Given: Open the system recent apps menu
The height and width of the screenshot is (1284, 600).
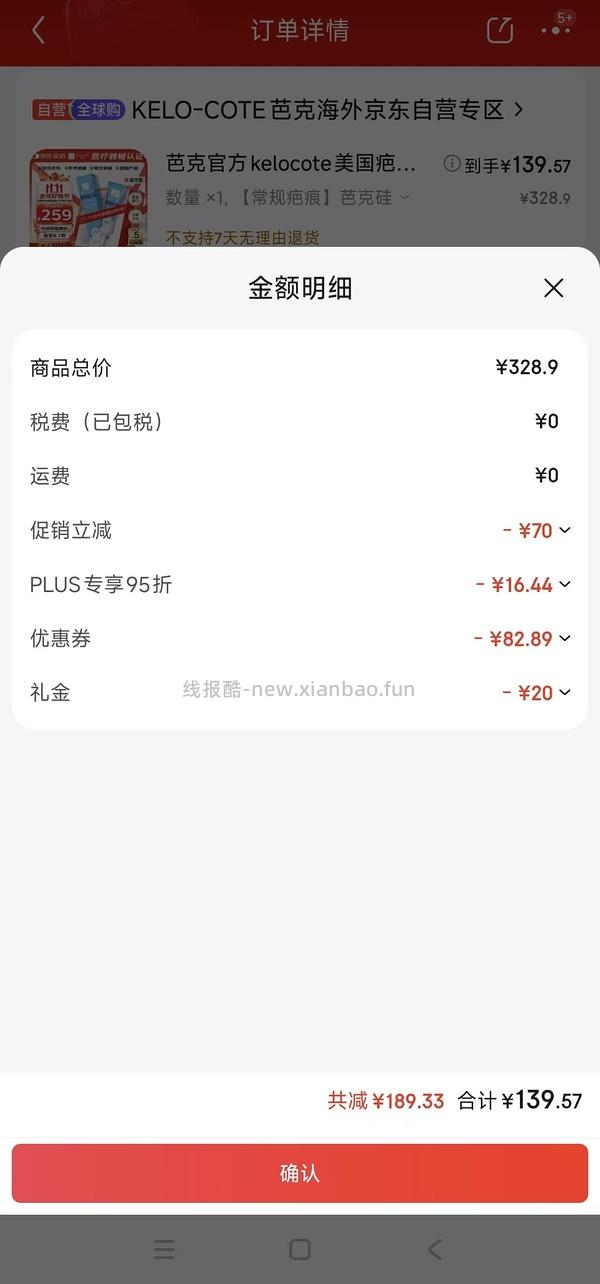Looking at the screenshot, I should tap(164, 1249).
